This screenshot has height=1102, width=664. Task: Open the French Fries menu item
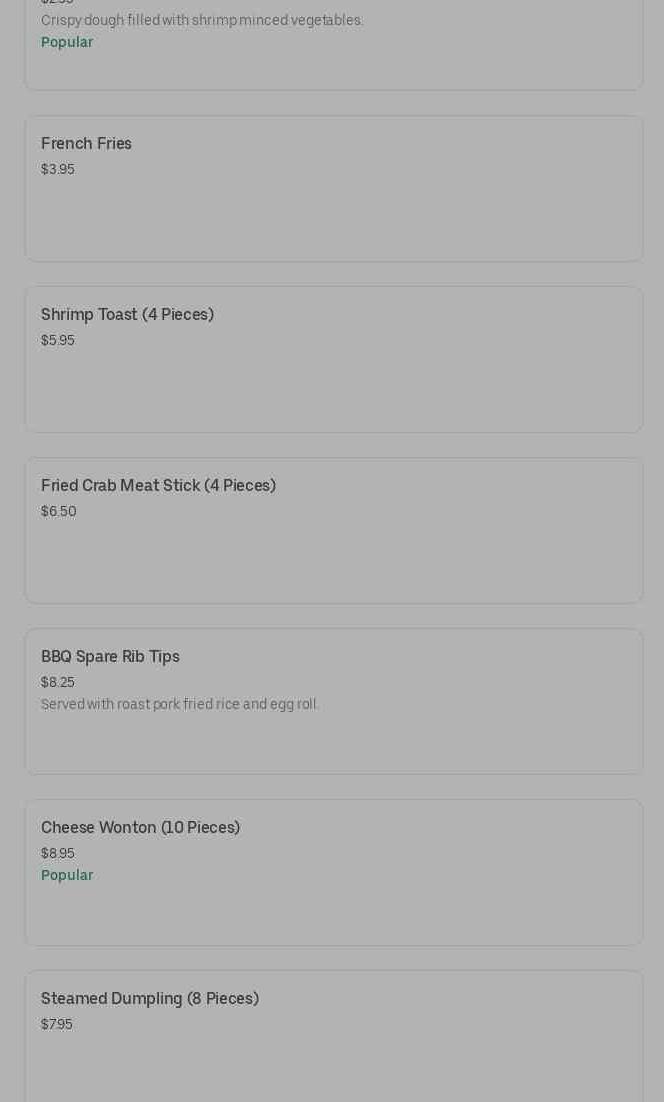(x=333, y=189)
